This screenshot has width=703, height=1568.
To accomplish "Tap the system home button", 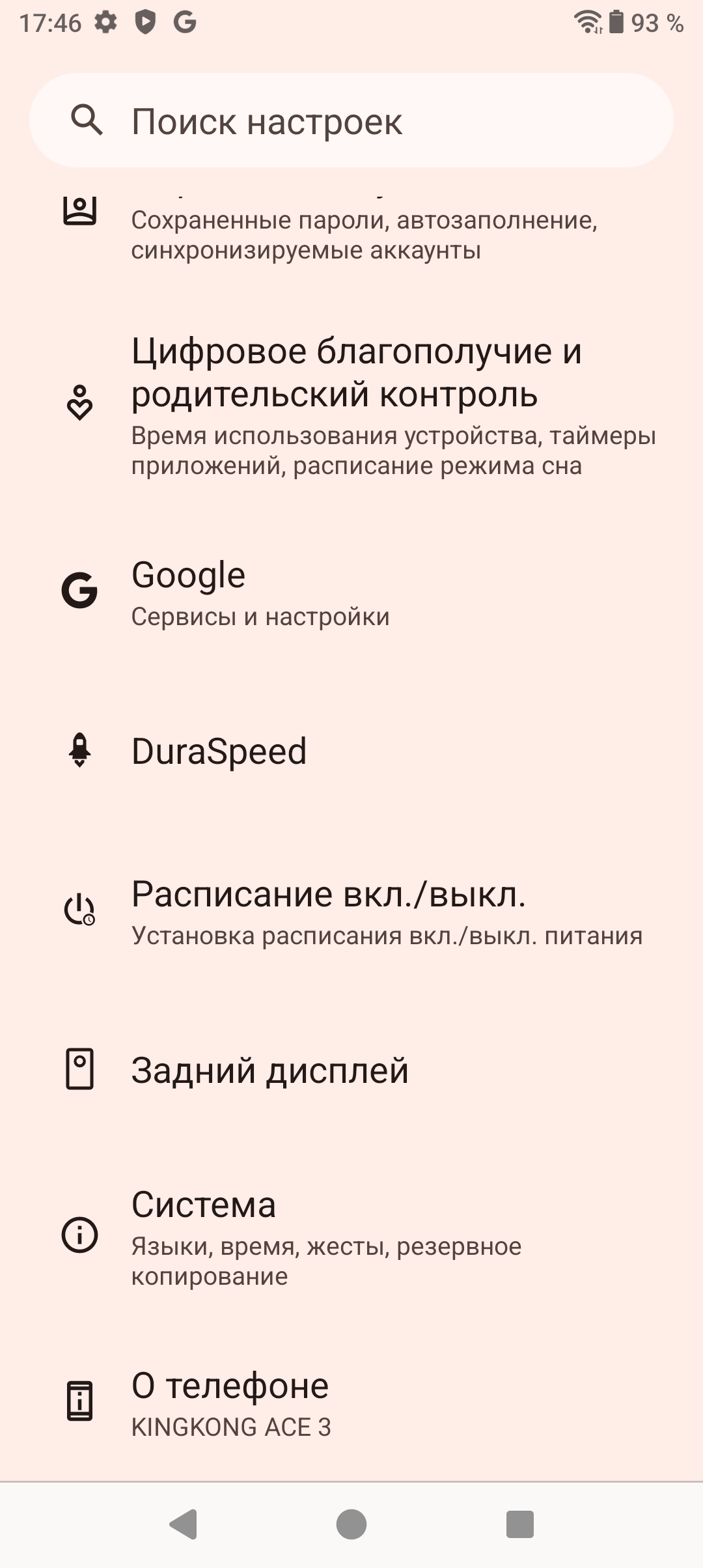I will (x=351, y=1524).
